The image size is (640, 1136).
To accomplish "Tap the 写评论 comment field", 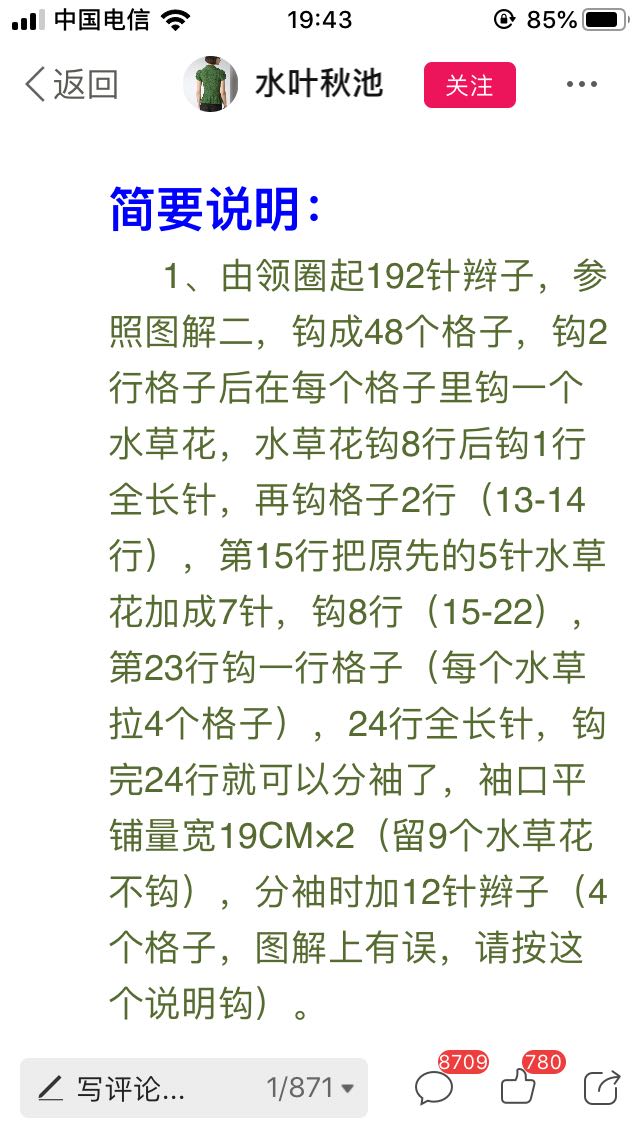I will tap(194, 1087).
